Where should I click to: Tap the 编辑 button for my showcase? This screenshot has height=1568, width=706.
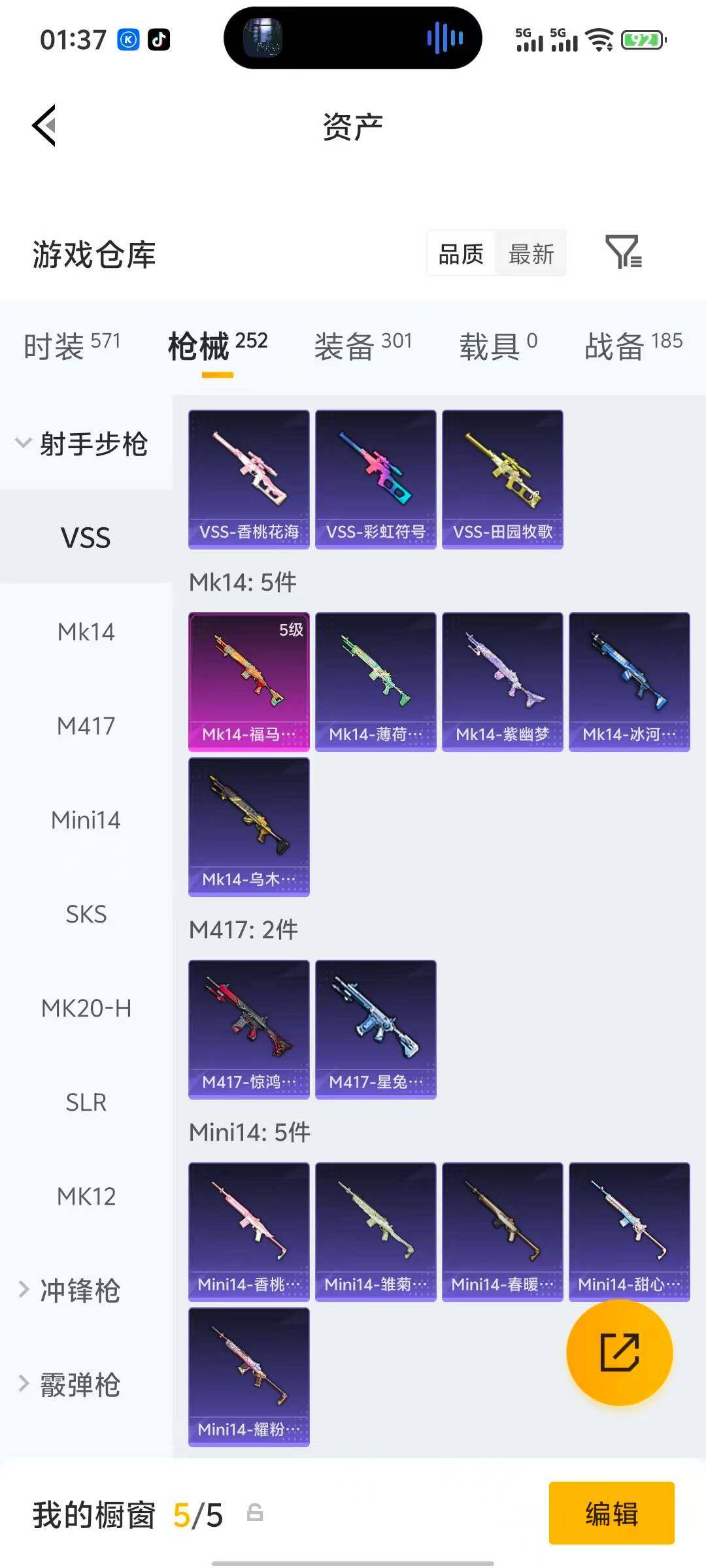tap(611, 1513)
